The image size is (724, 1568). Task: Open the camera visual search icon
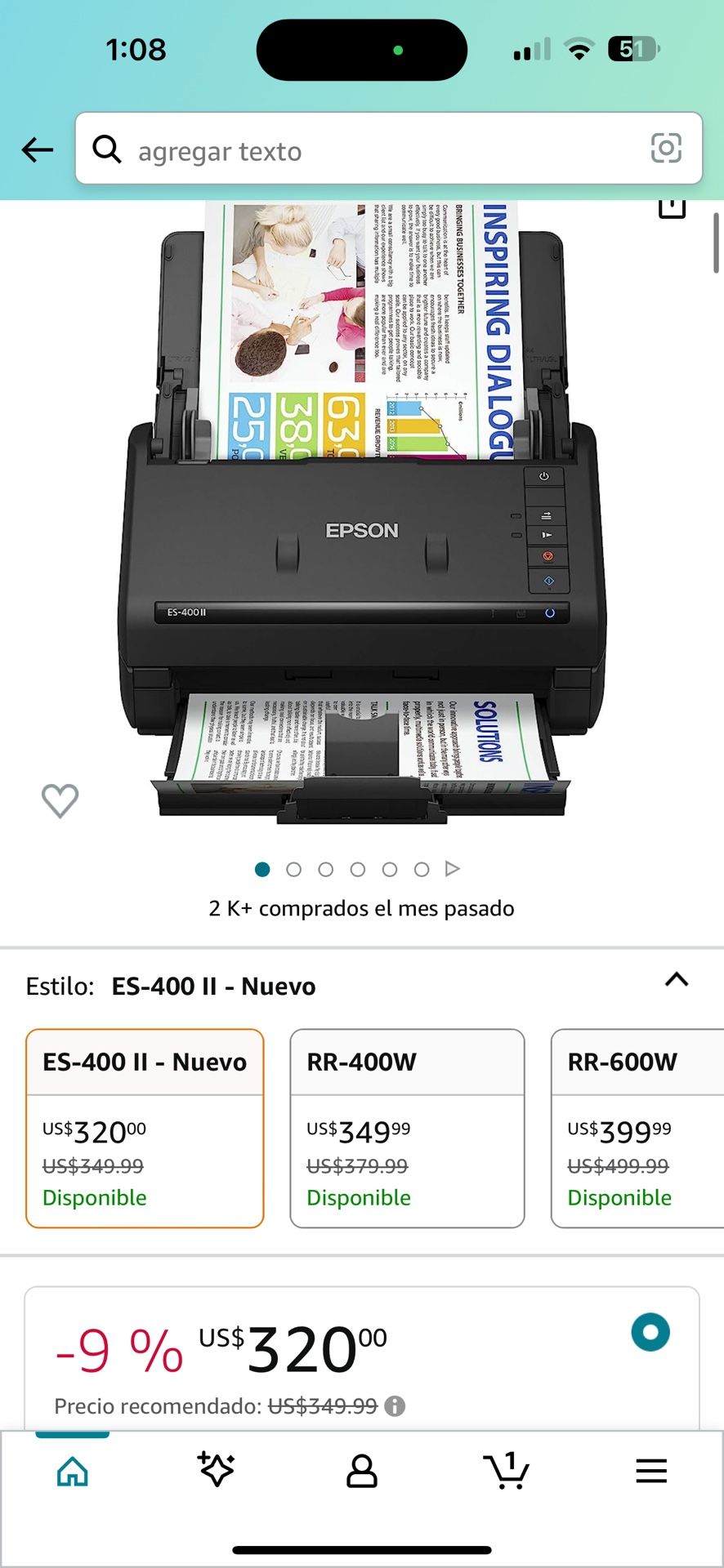(x=668, y=149)
